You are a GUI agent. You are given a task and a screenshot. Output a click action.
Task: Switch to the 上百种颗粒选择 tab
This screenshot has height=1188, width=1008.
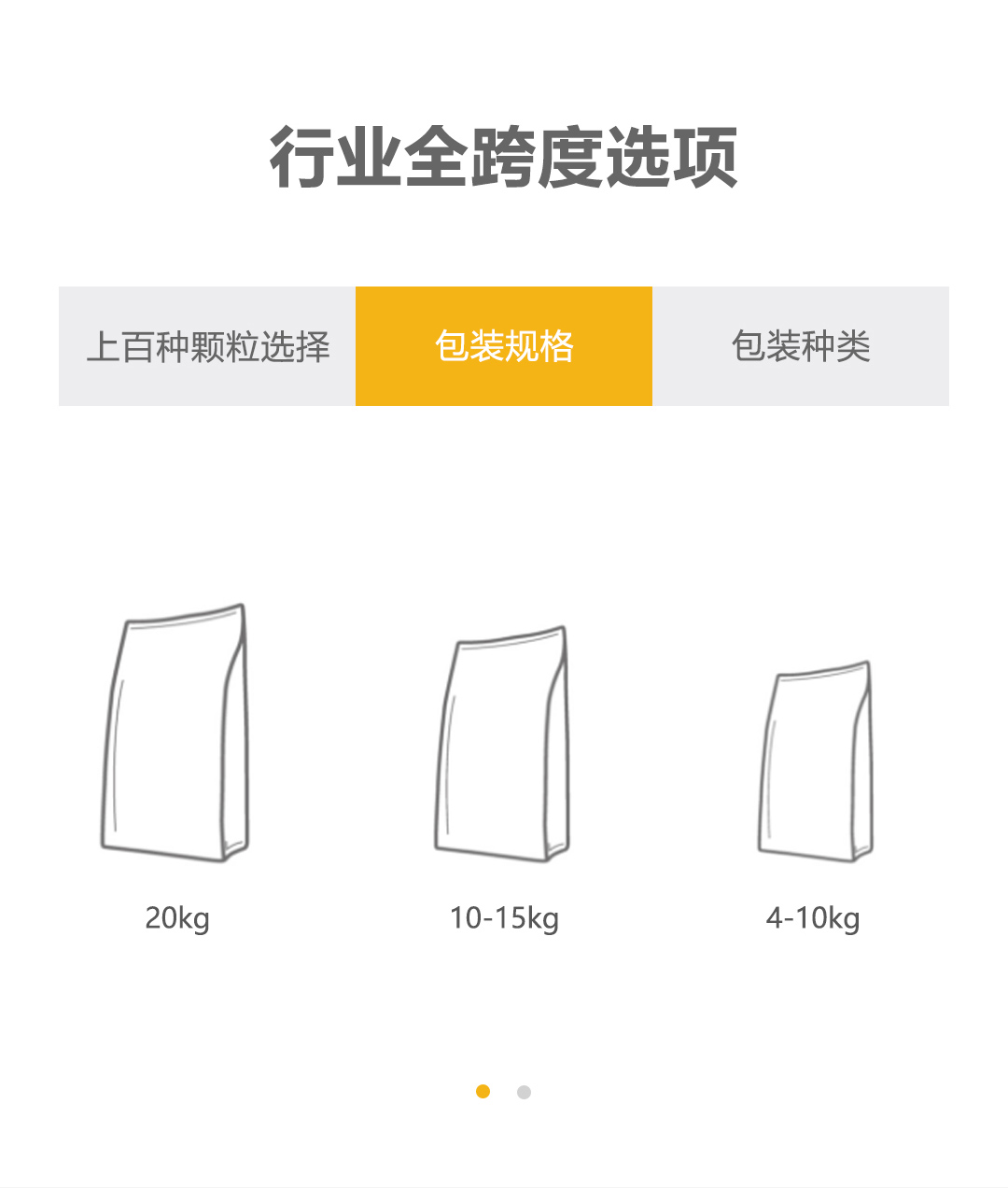(207, 346)
